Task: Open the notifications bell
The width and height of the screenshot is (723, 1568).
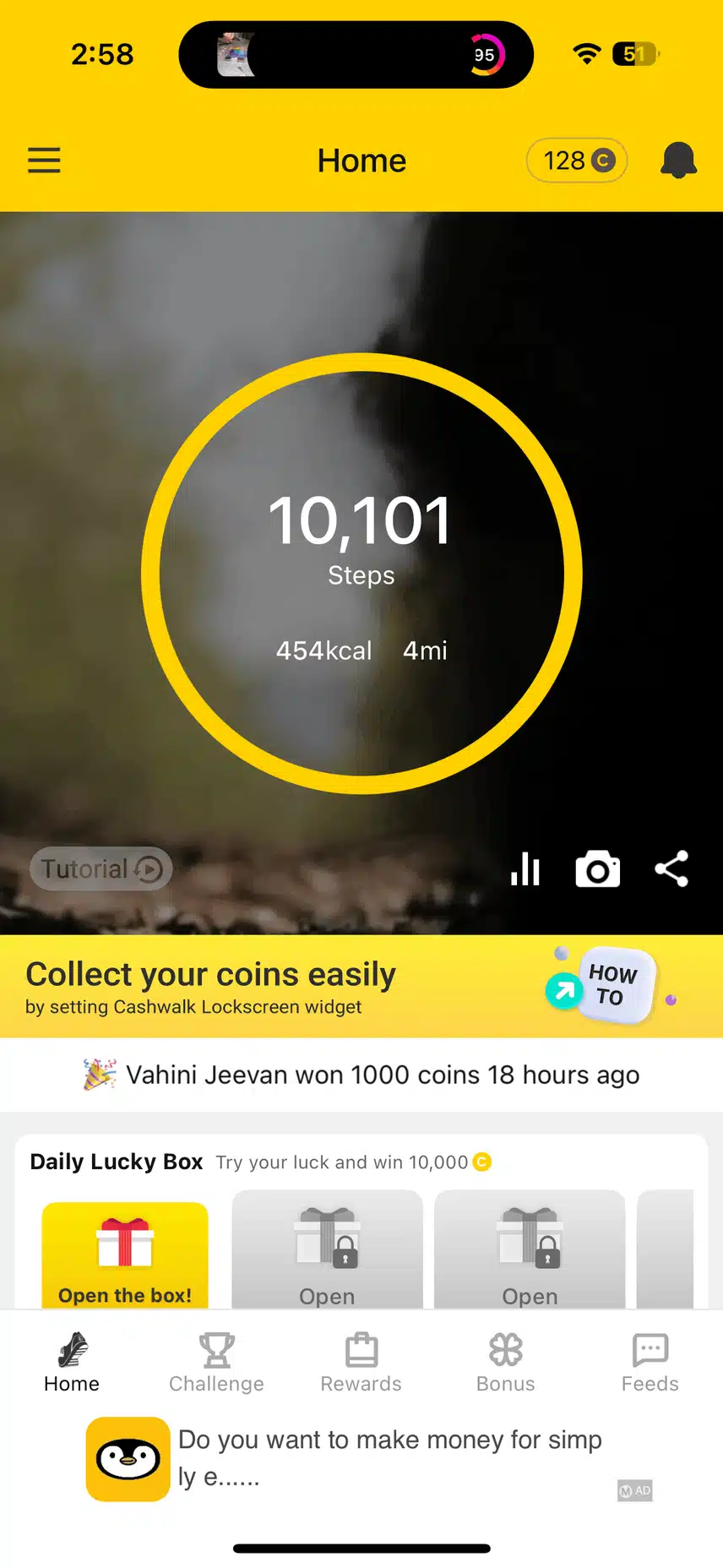Action: point(678,161)
